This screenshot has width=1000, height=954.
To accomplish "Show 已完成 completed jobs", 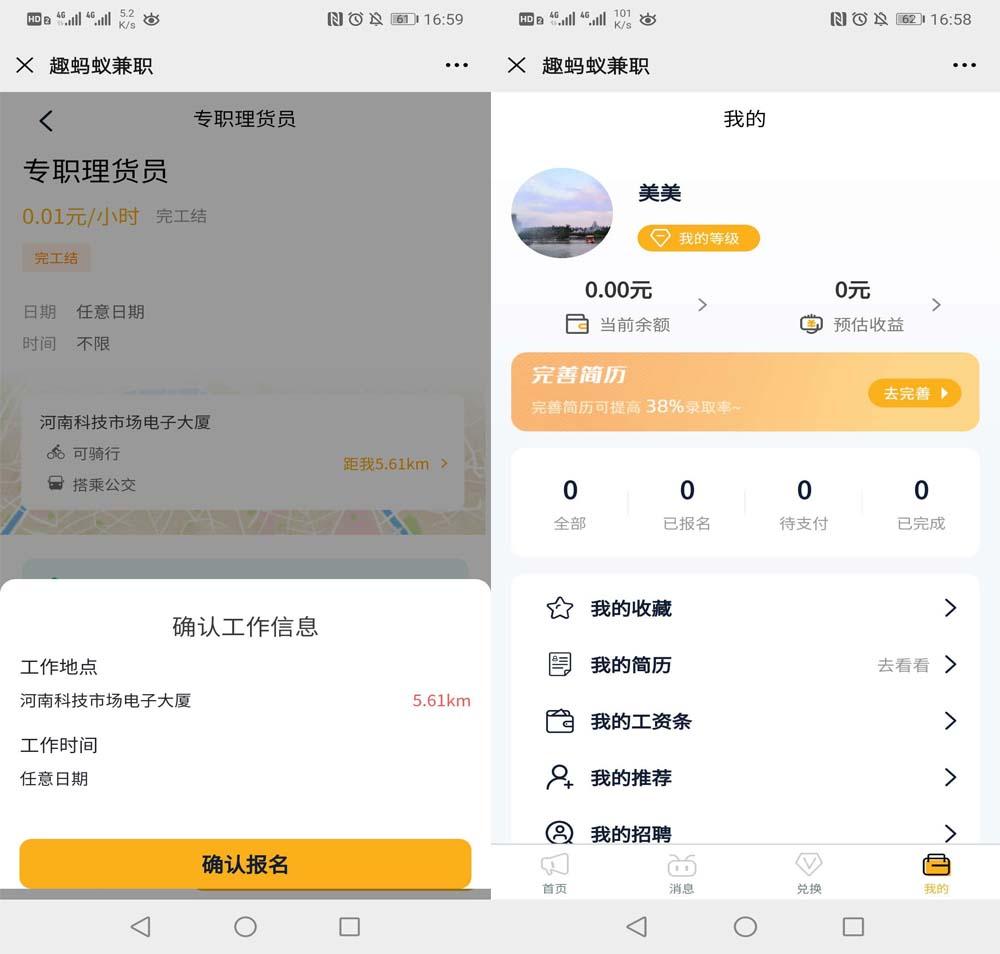I will (x=921, y=503).
